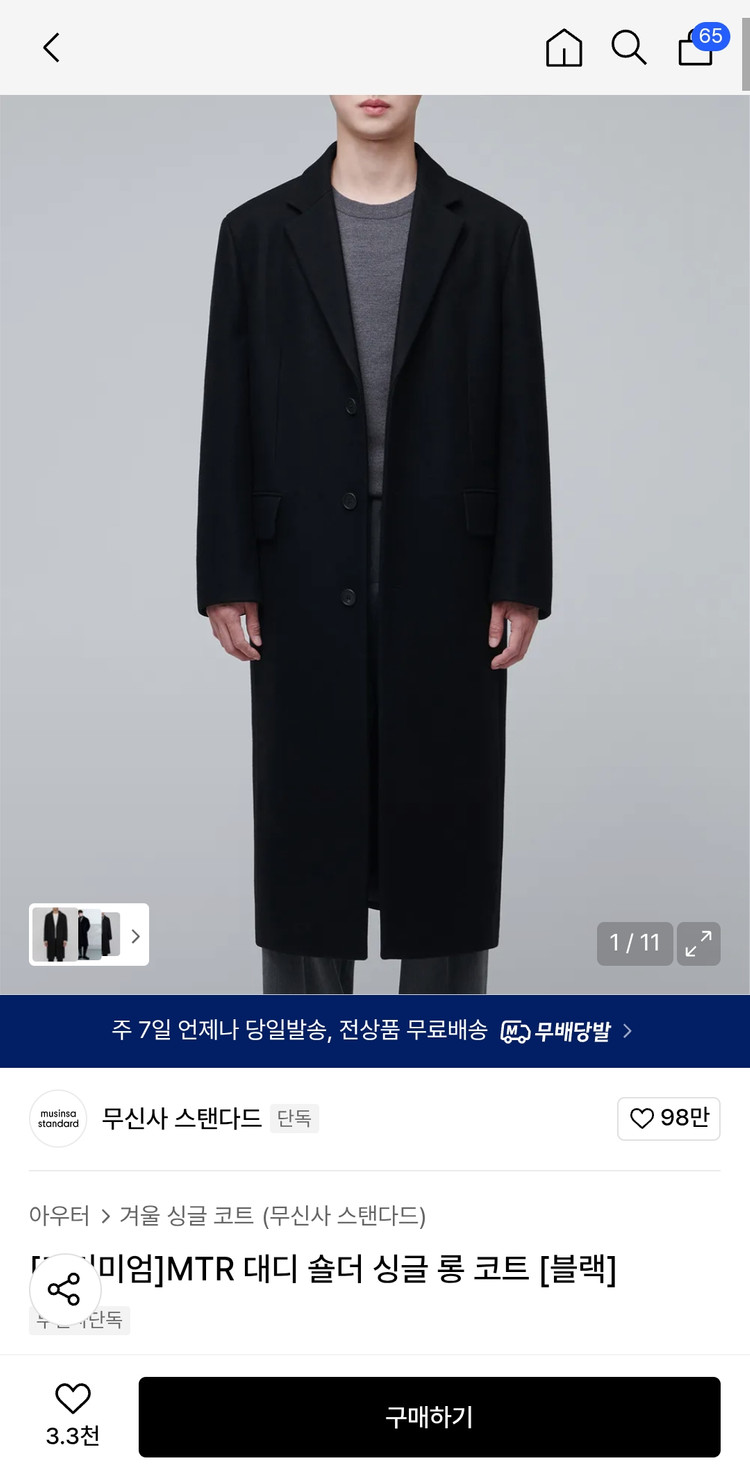The height and width of the screenshot is (1479, 750).
Task: Expand the product photo to fullscreen
Action: tap(698, 943)
